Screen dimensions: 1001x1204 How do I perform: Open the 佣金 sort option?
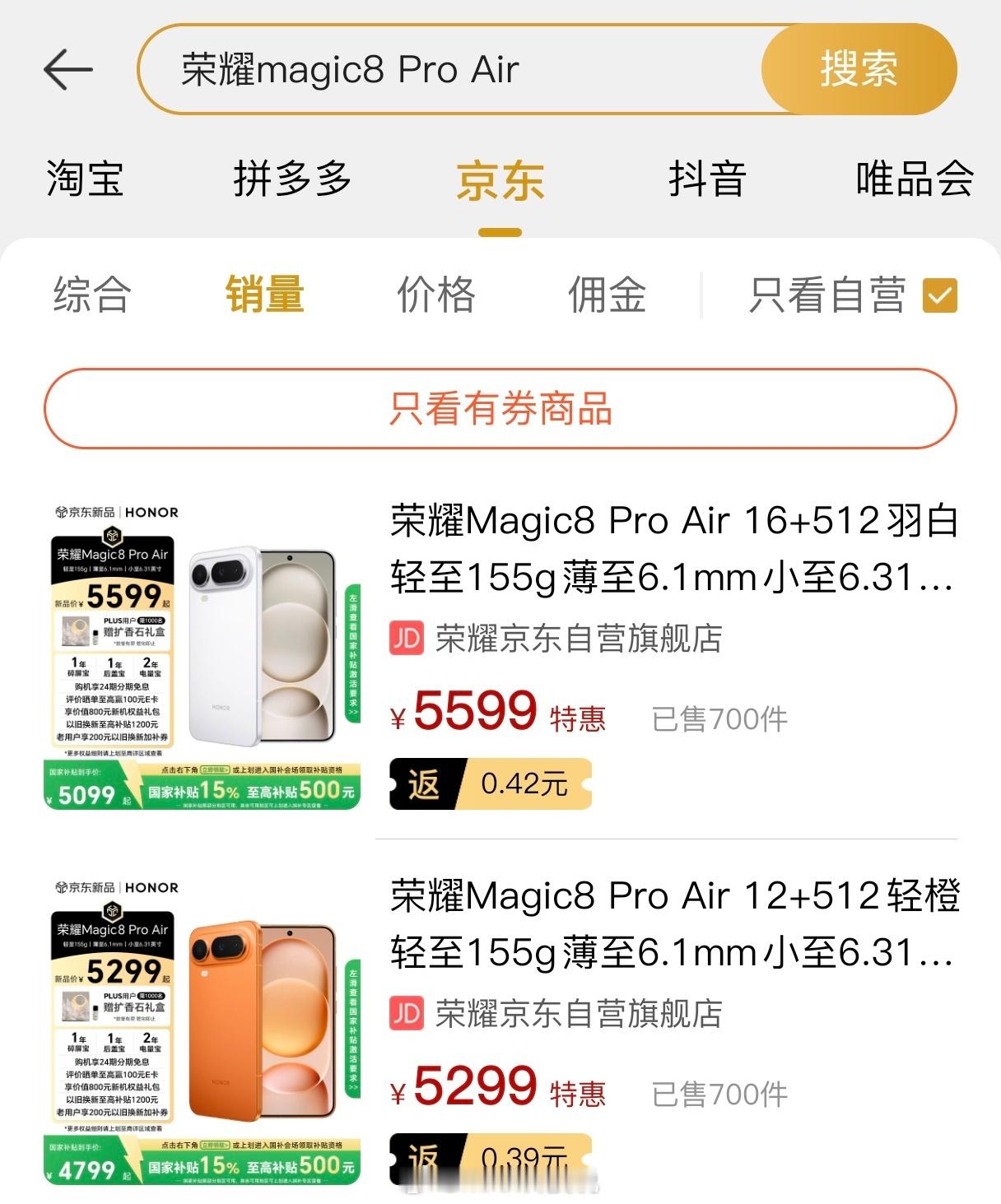pos(607,294)
